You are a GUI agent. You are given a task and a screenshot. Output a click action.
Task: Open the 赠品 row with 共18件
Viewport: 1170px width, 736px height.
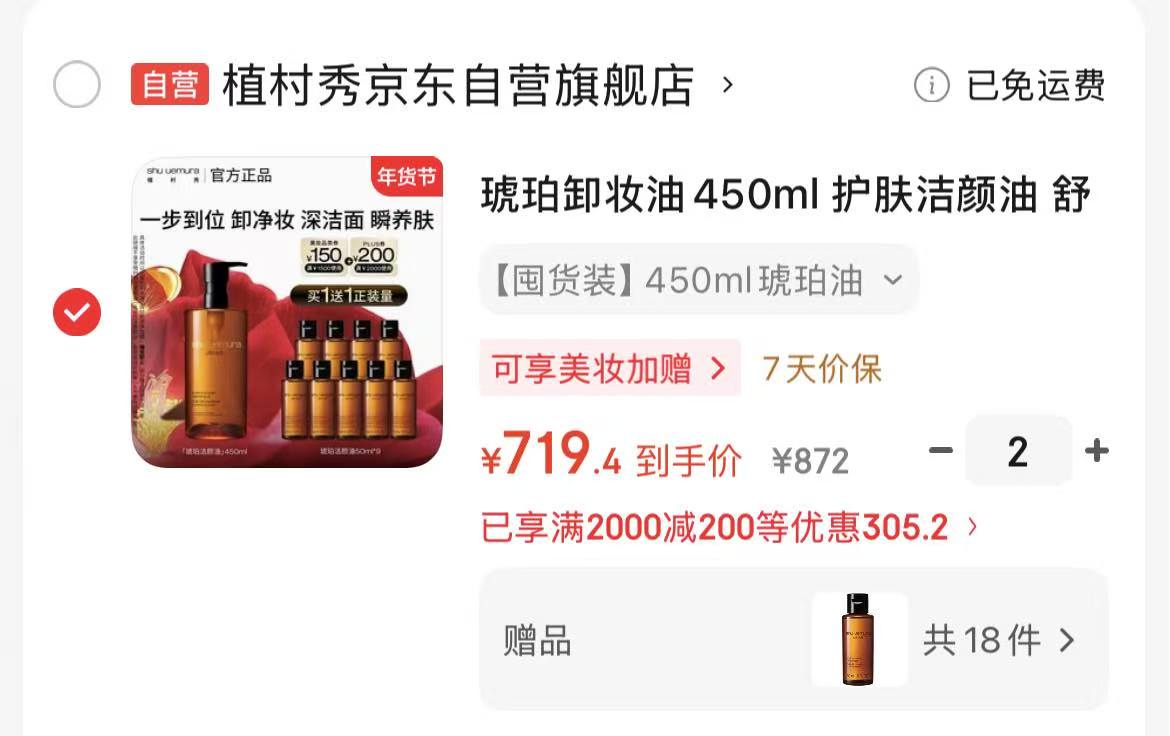click(793, 640)
